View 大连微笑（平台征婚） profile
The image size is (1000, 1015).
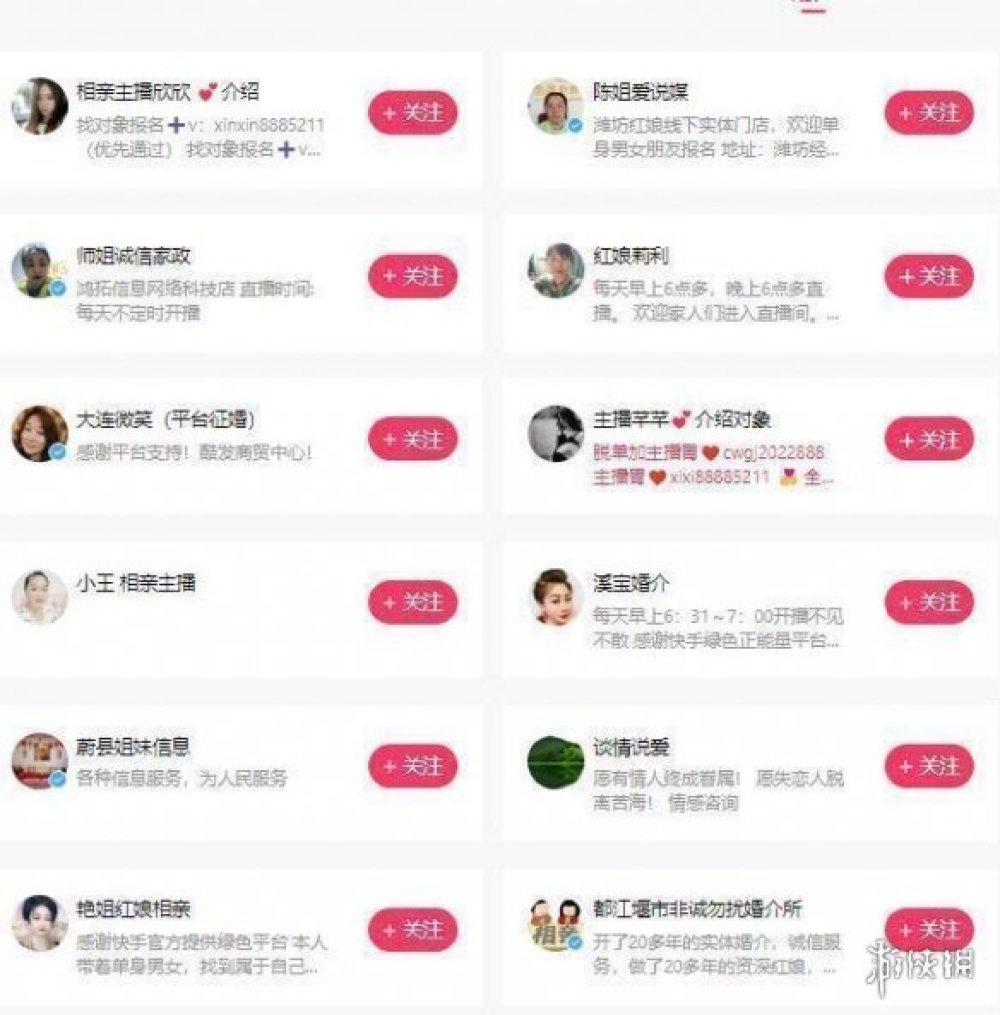(172, 420)
